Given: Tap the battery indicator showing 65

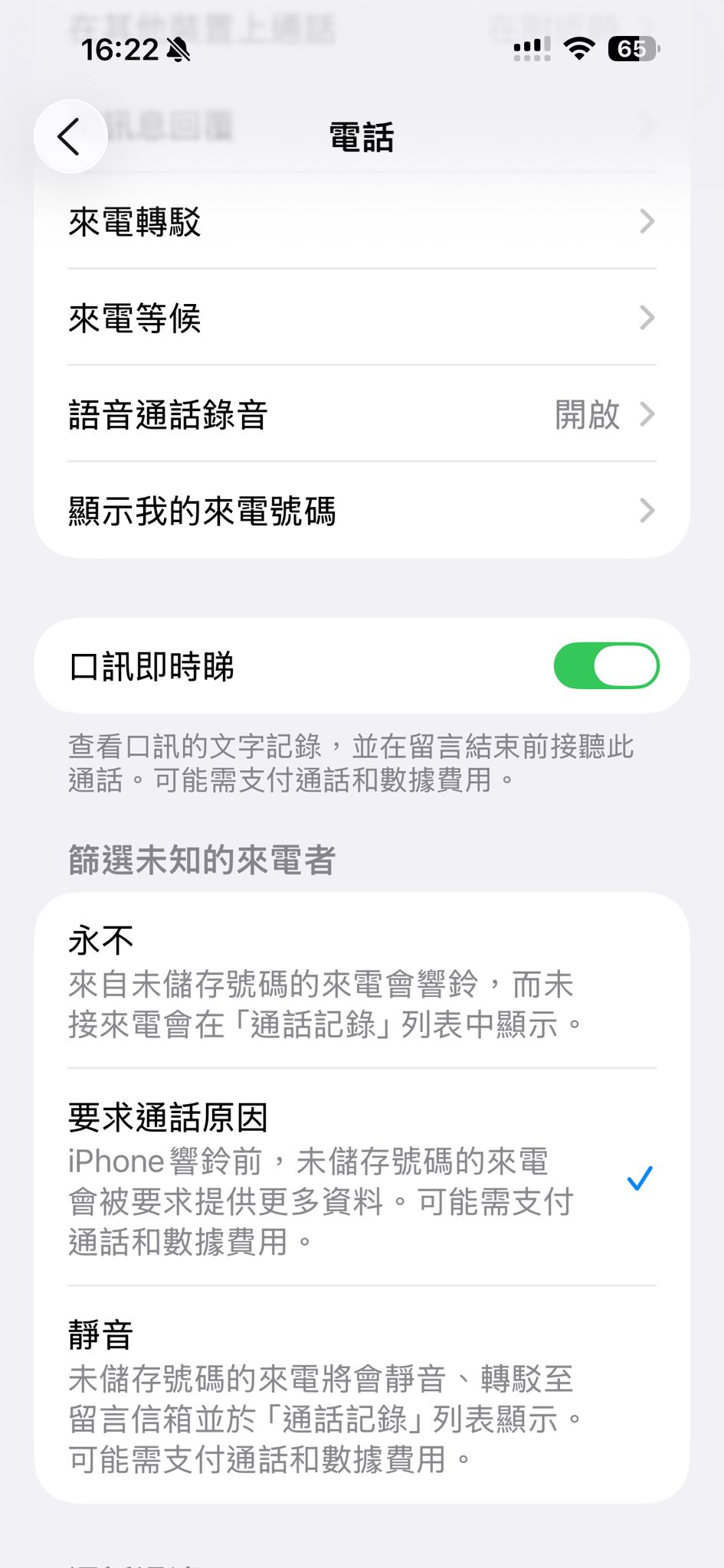Looking at the screenshot, I should (x=633, y=47).
